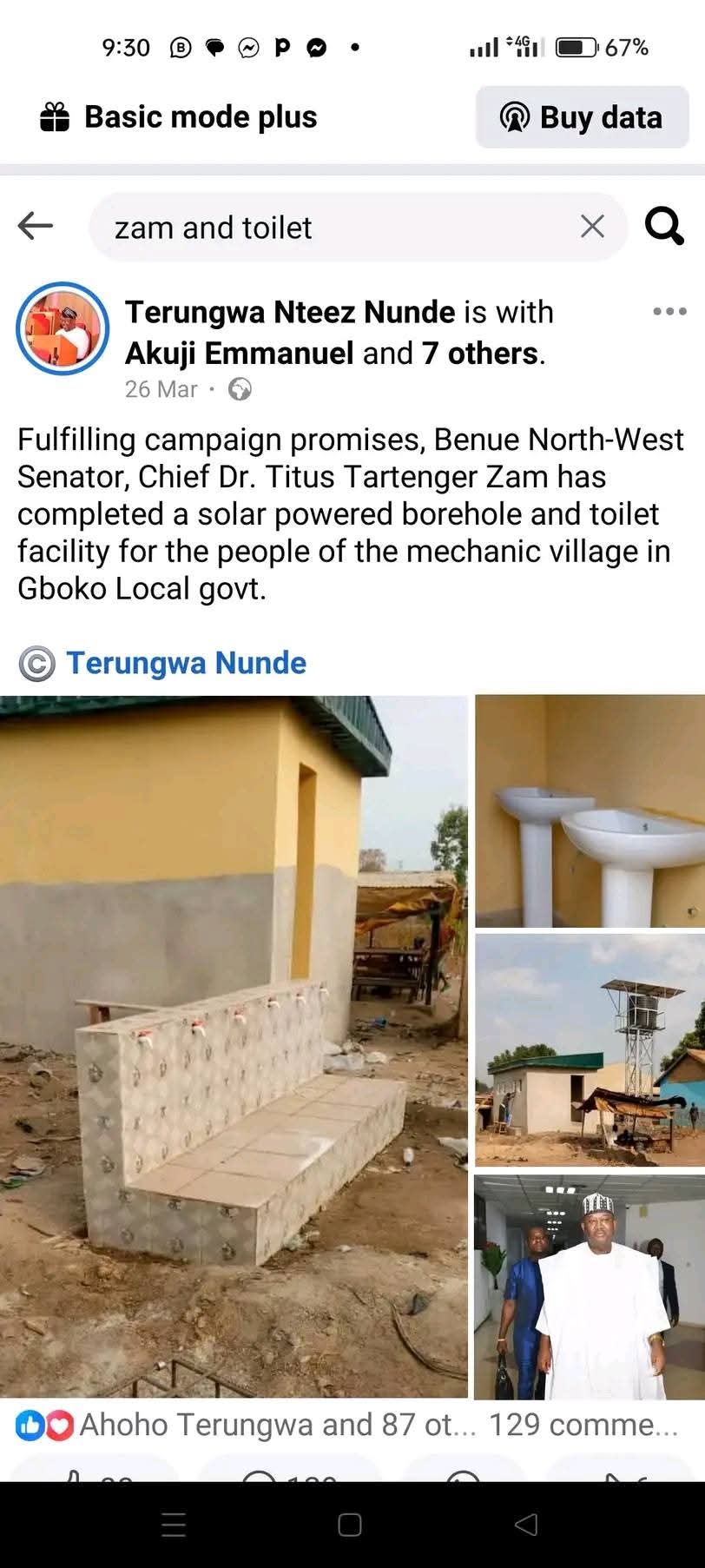
Task: Open the photo of two wash basins
Action: 590,811
